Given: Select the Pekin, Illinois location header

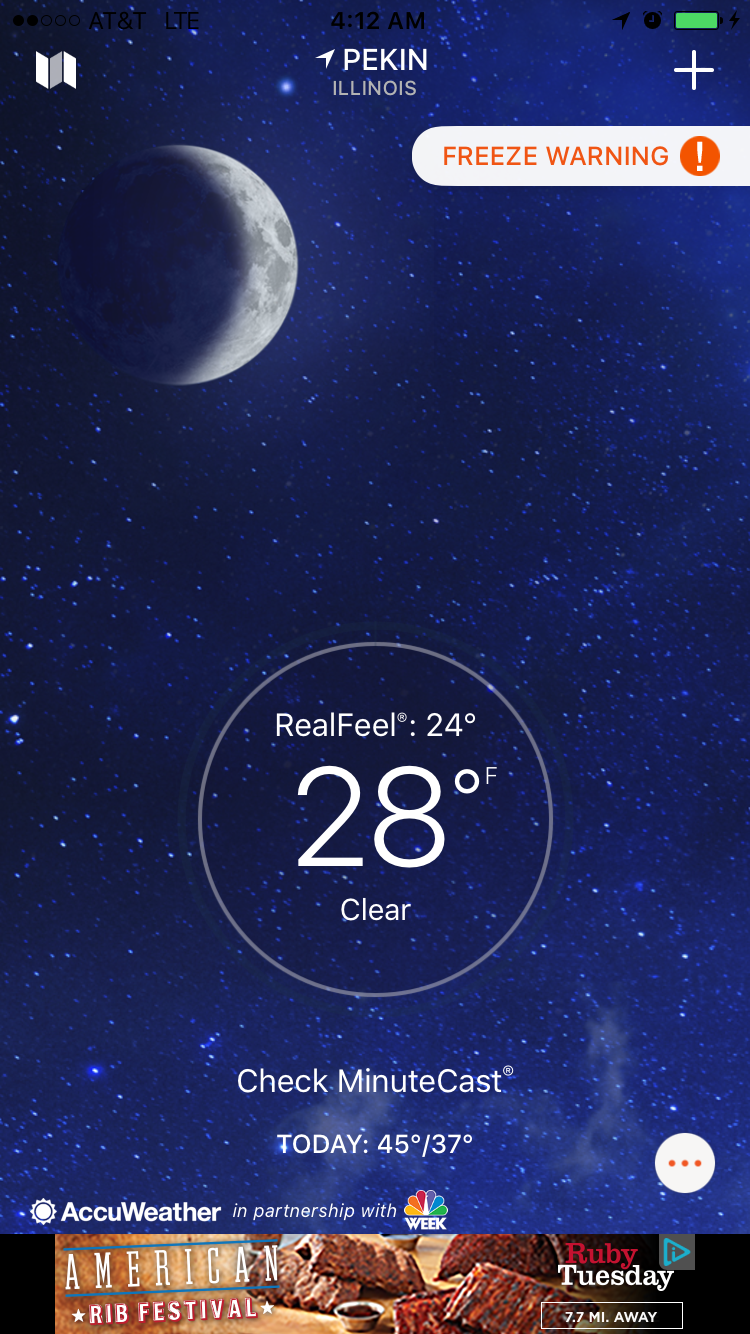Looking at the screenshot, I should tap(375, 73).
